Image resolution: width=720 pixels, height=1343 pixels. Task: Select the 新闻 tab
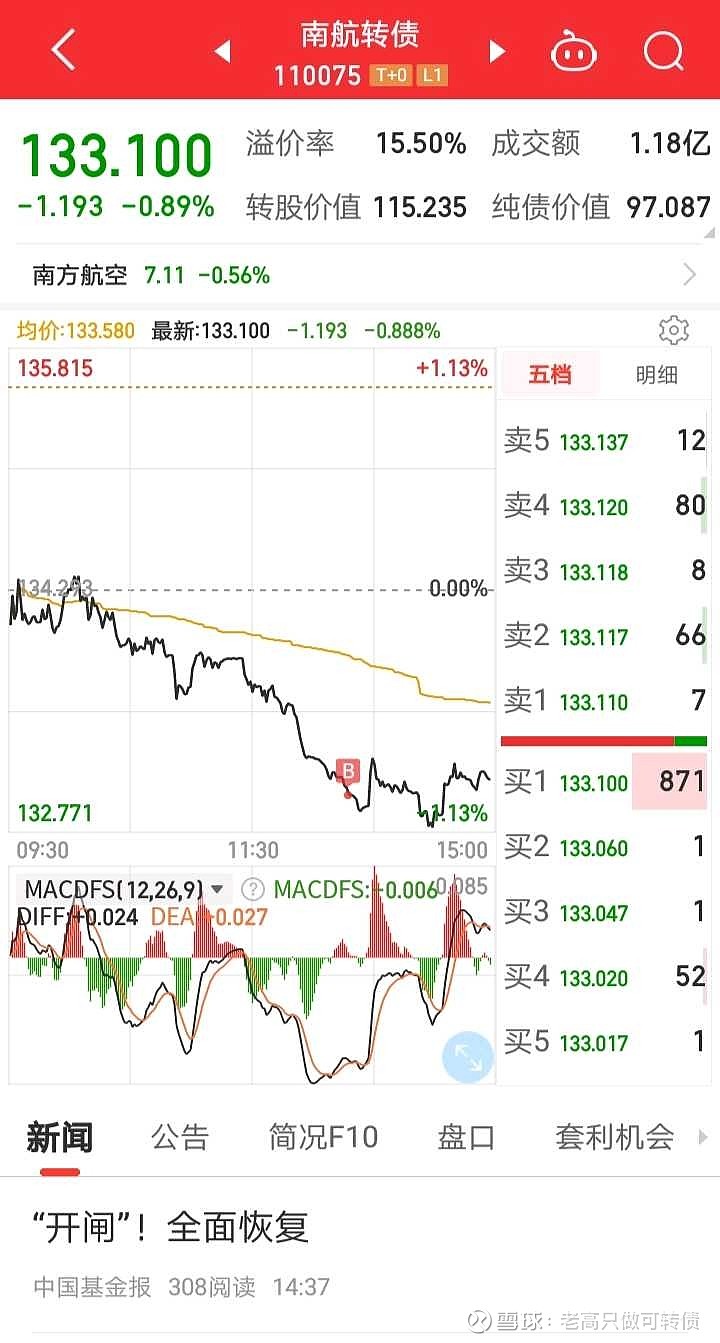click(x=59, y=1137)
